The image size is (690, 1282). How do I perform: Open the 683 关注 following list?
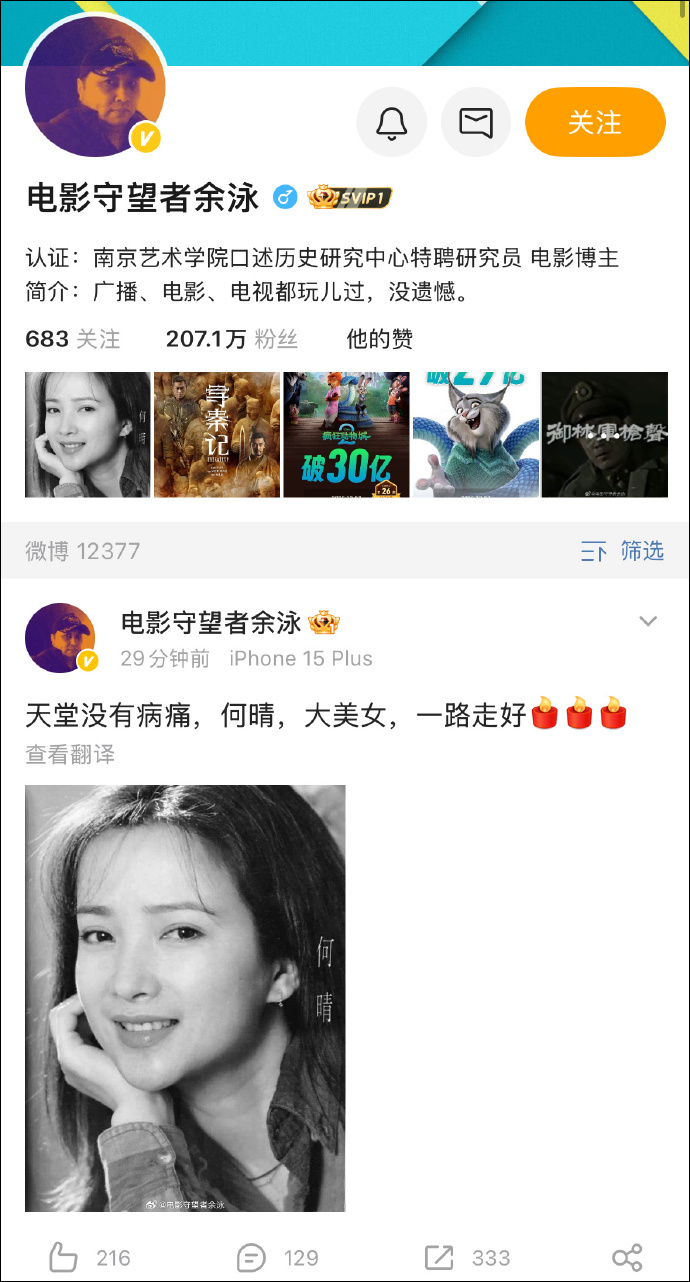(73, 339)
